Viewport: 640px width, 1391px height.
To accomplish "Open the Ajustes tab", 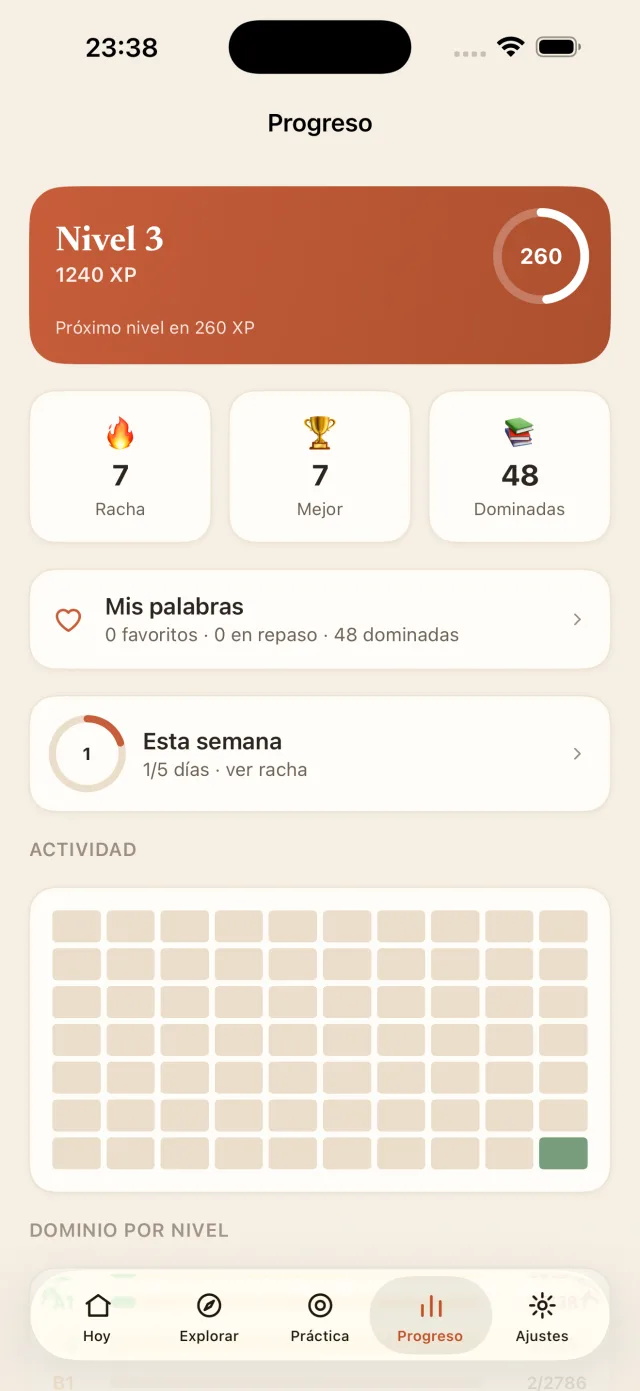I will tap(542, 1318).
